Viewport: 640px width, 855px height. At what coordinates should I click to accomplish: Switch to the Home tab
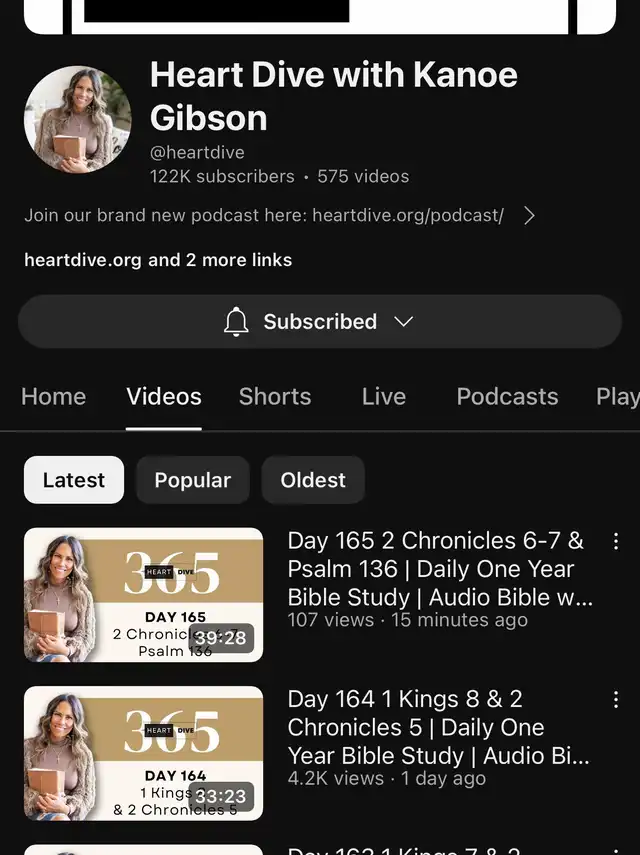pyautogui.click(x=53, y=397)
